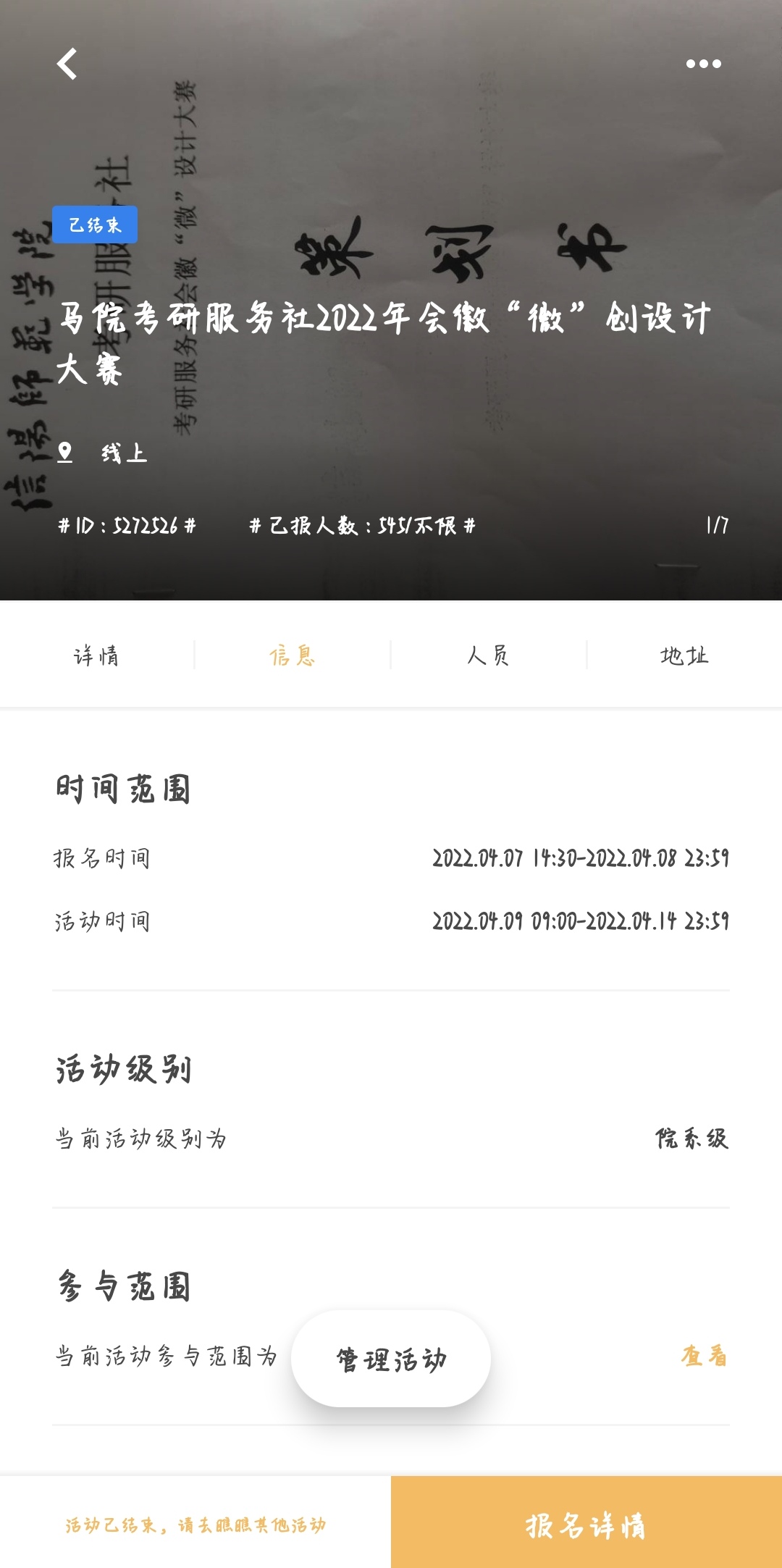This screenshot has height=1568, width=782.
Task: Switch to the 人员 tab
Action: pos(489,655)
